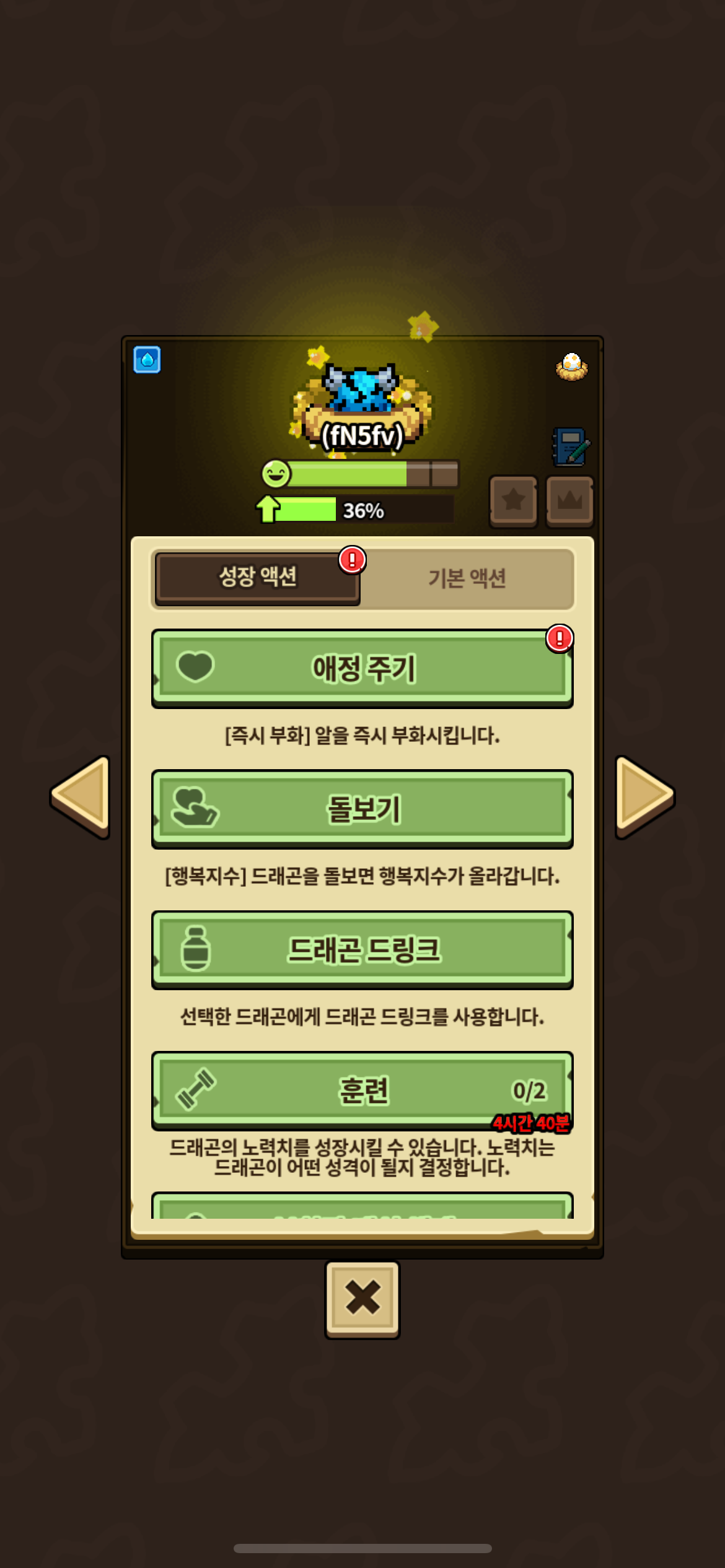Tap the star button
The image size is (725, 1568).
point(513,500)
